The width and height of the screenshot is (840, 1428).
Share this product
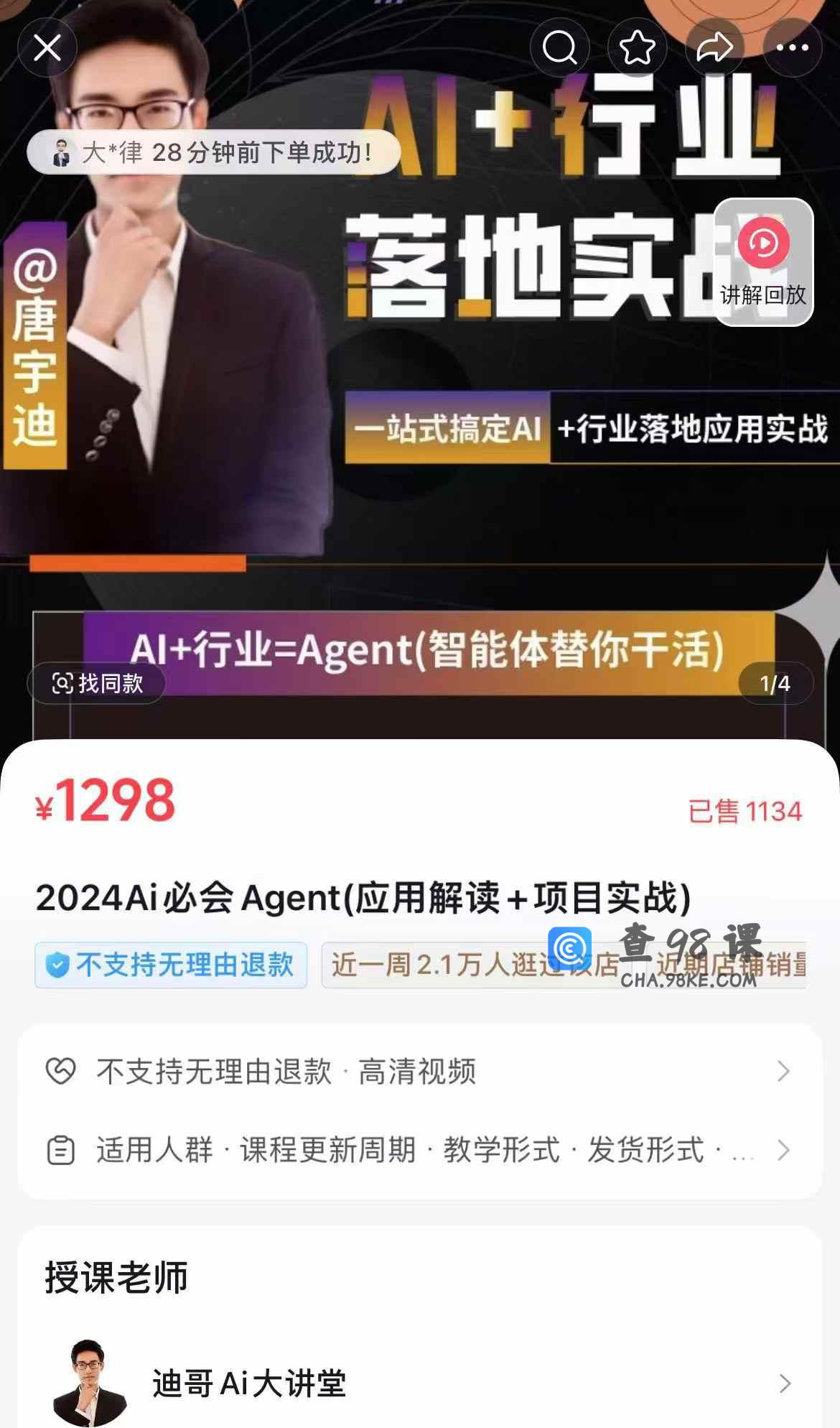point(714,48)
